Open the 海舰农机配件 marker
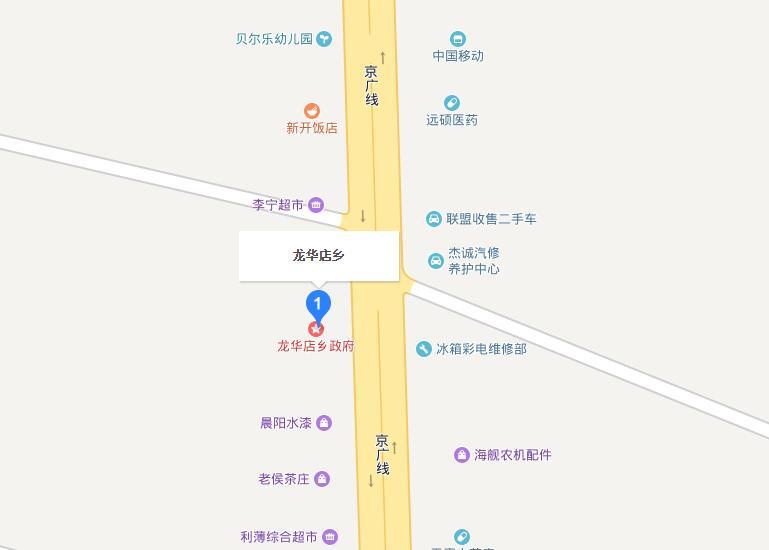The width and height of the screenshot is (769, 550). pyautogui.click(x=462, y=455)
